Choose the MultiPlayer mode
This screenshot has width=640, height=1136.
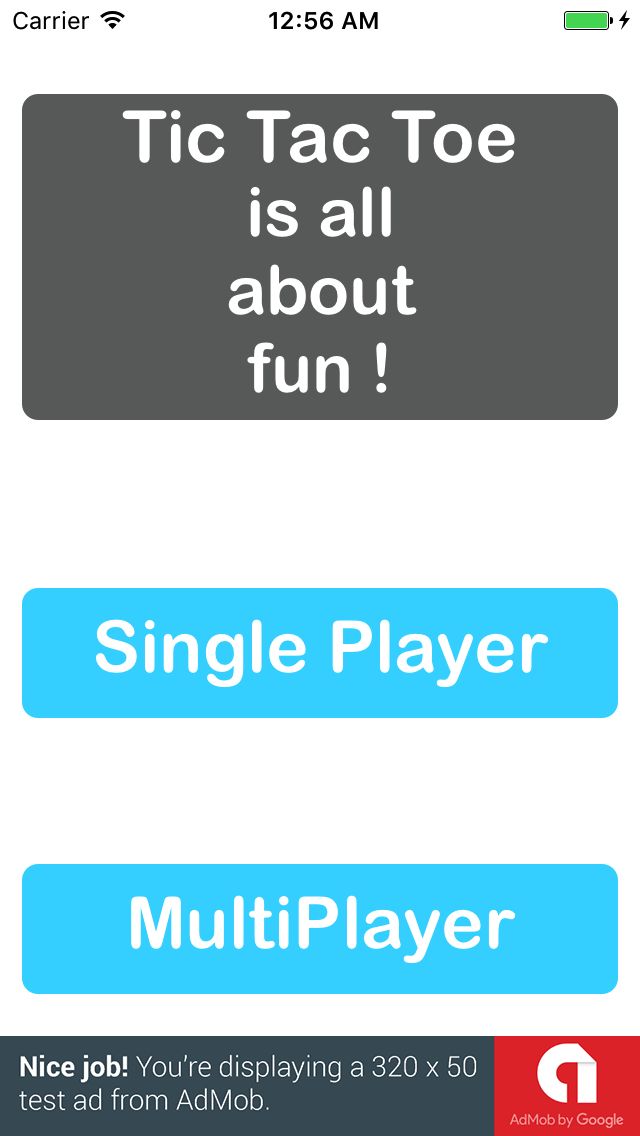[320, 929]
